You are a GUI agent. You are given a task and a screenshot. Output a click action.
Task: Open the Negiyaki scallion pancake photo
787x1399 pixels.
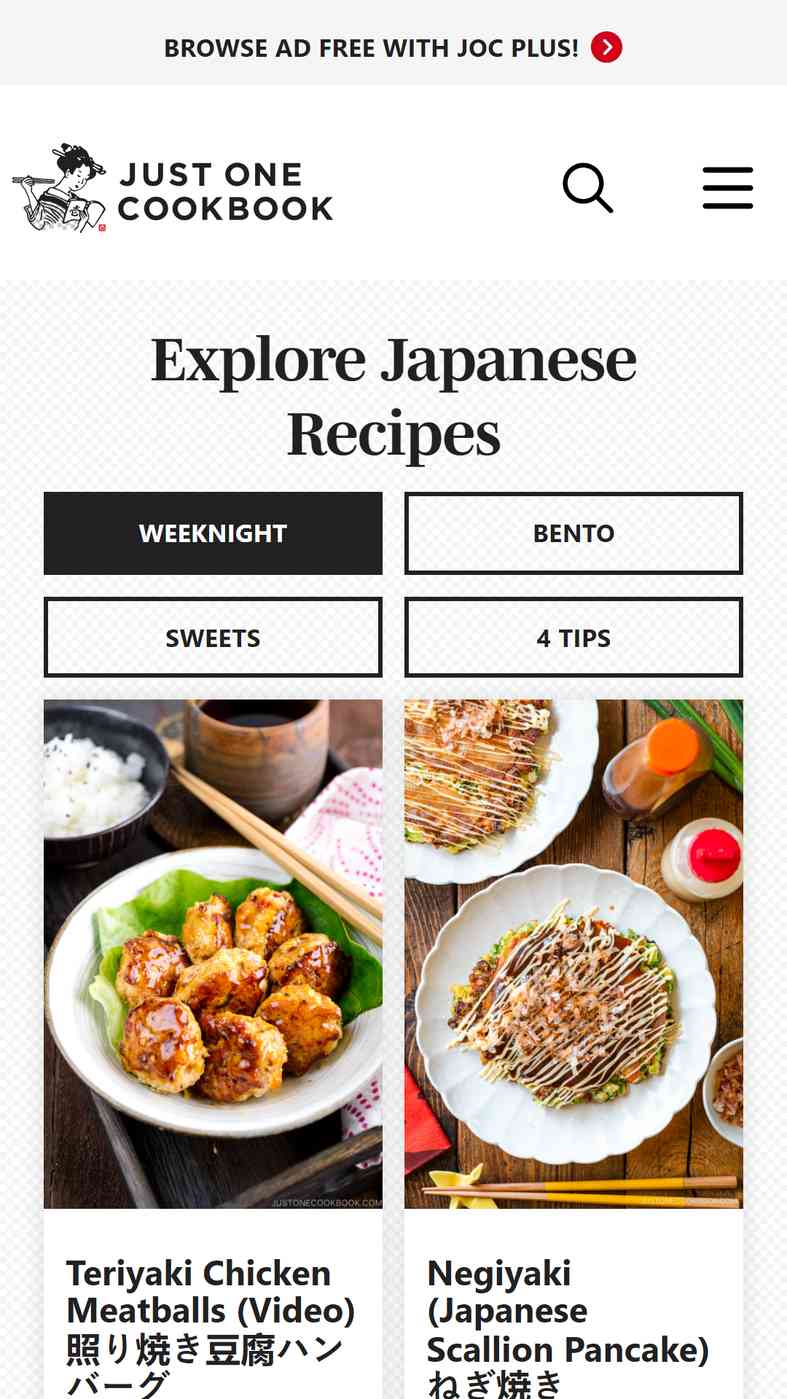[x=573, y=953]
